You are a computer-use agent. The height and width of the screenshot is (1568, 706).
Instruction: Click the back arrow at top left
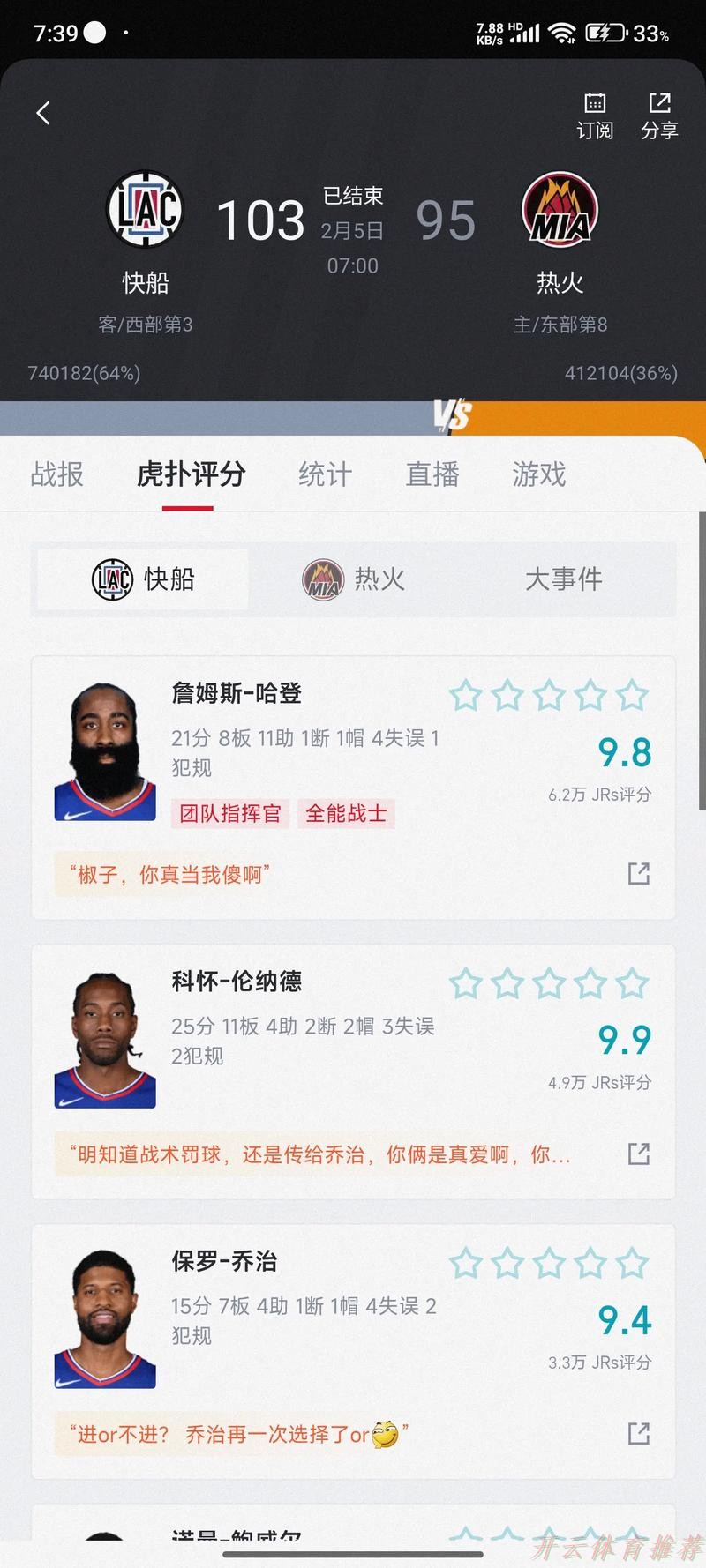point(42,113)
